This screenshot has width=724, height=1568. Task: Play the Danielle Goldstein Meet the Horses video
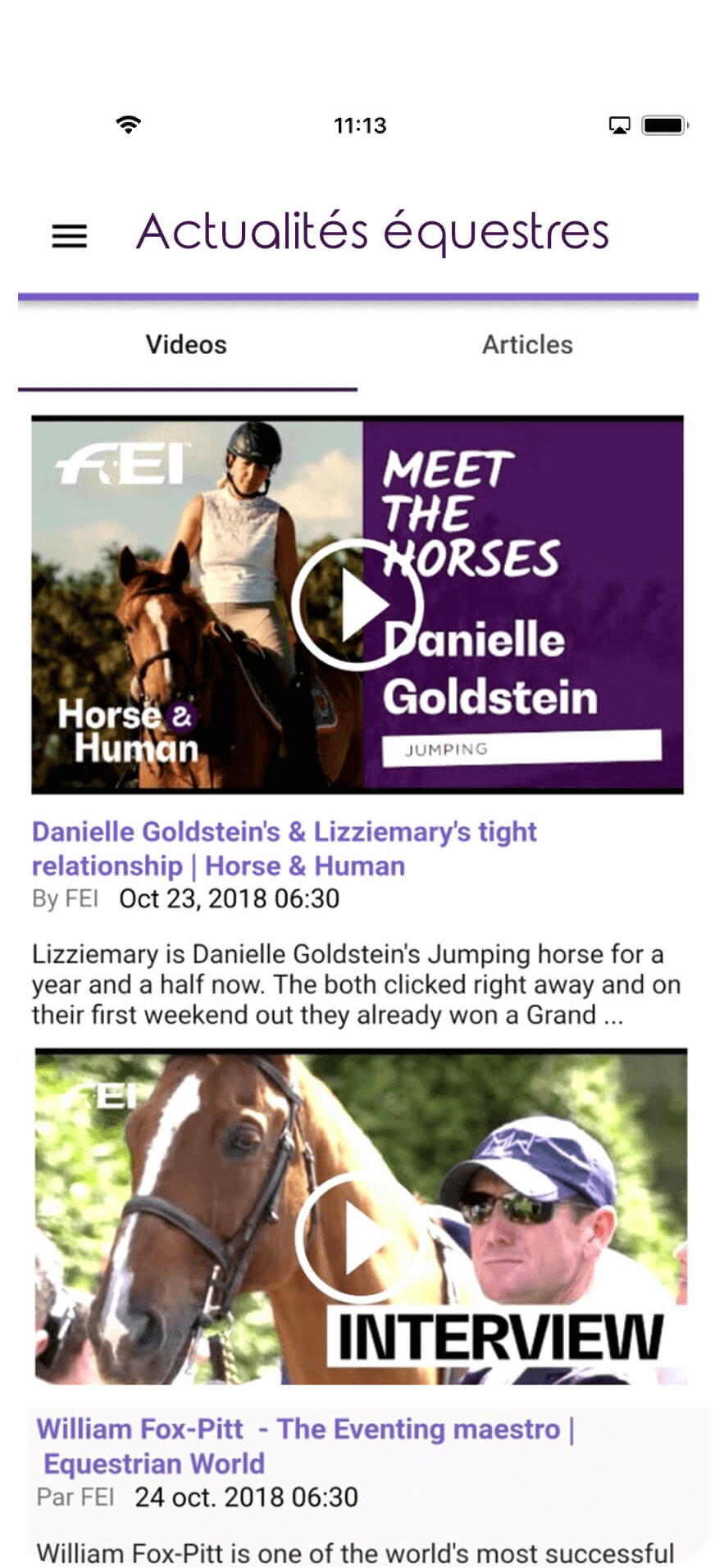point(357,605)
